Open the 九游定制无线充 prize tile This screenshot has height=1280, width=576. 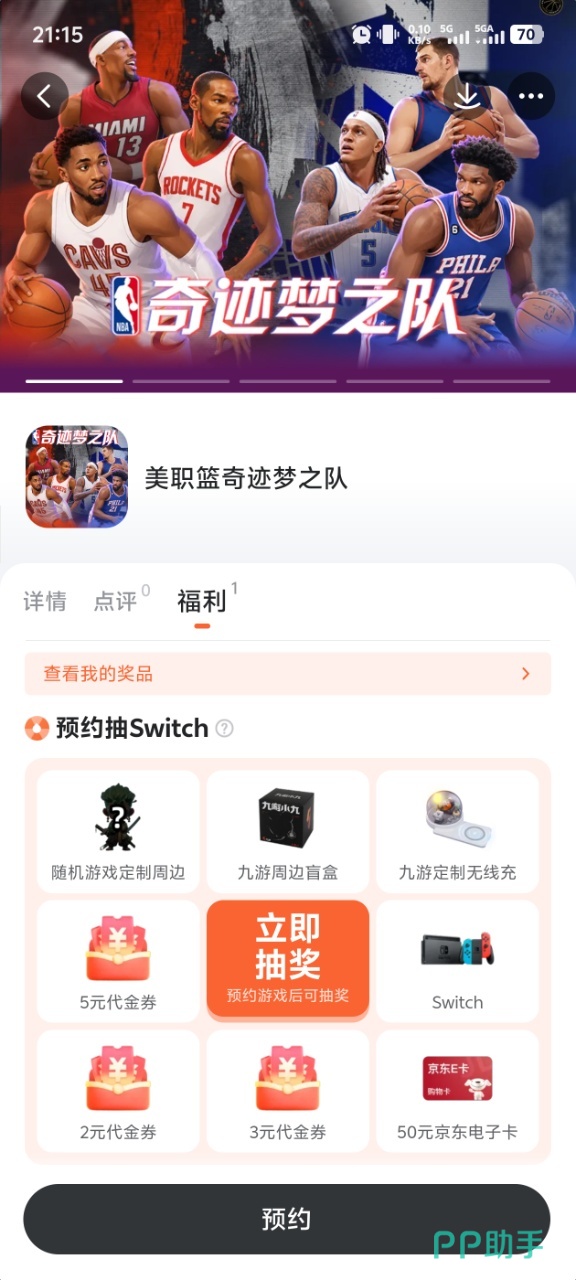457,831
